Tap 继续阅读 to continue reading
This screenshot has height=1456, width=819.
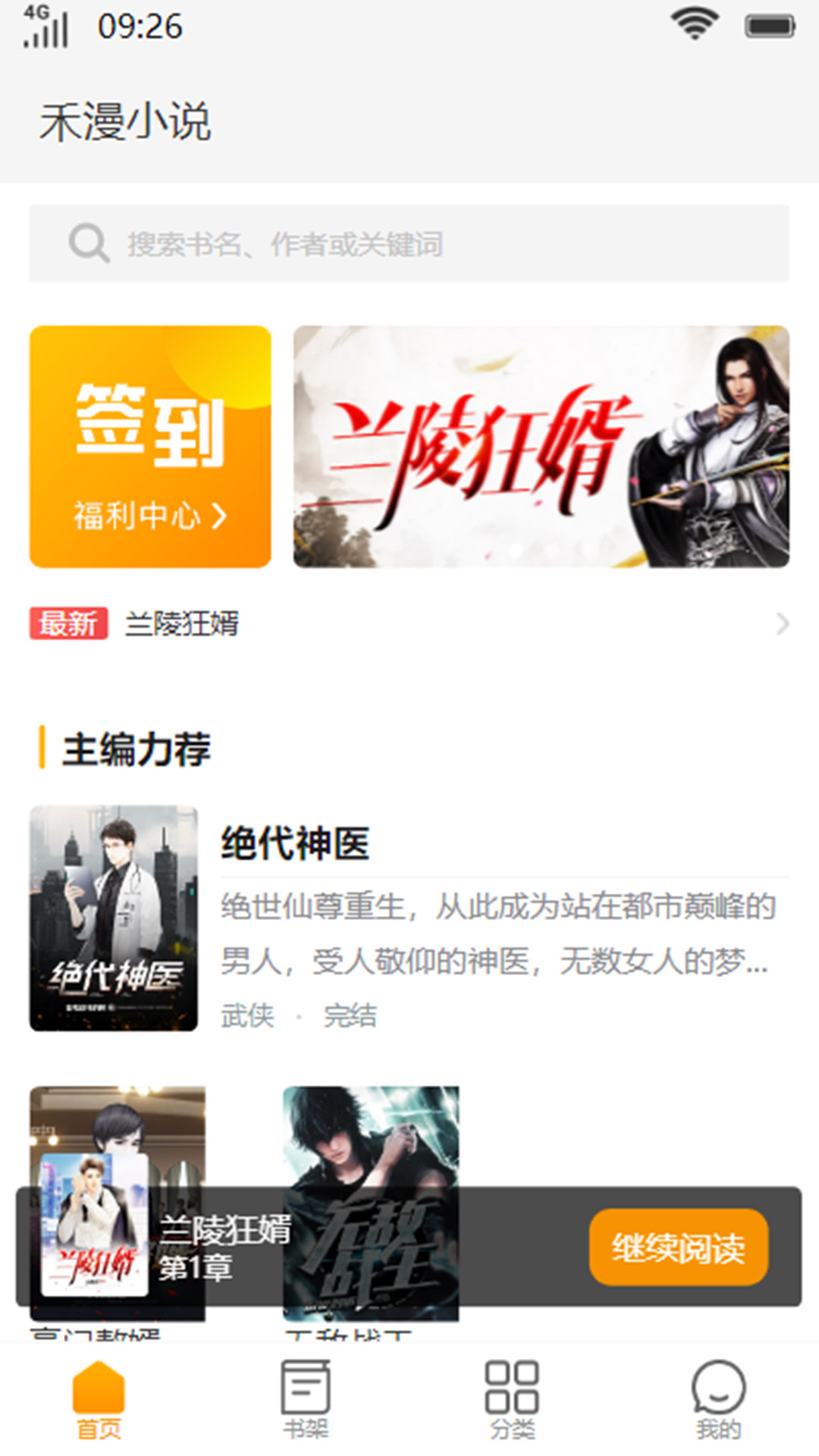(678, 1247)
